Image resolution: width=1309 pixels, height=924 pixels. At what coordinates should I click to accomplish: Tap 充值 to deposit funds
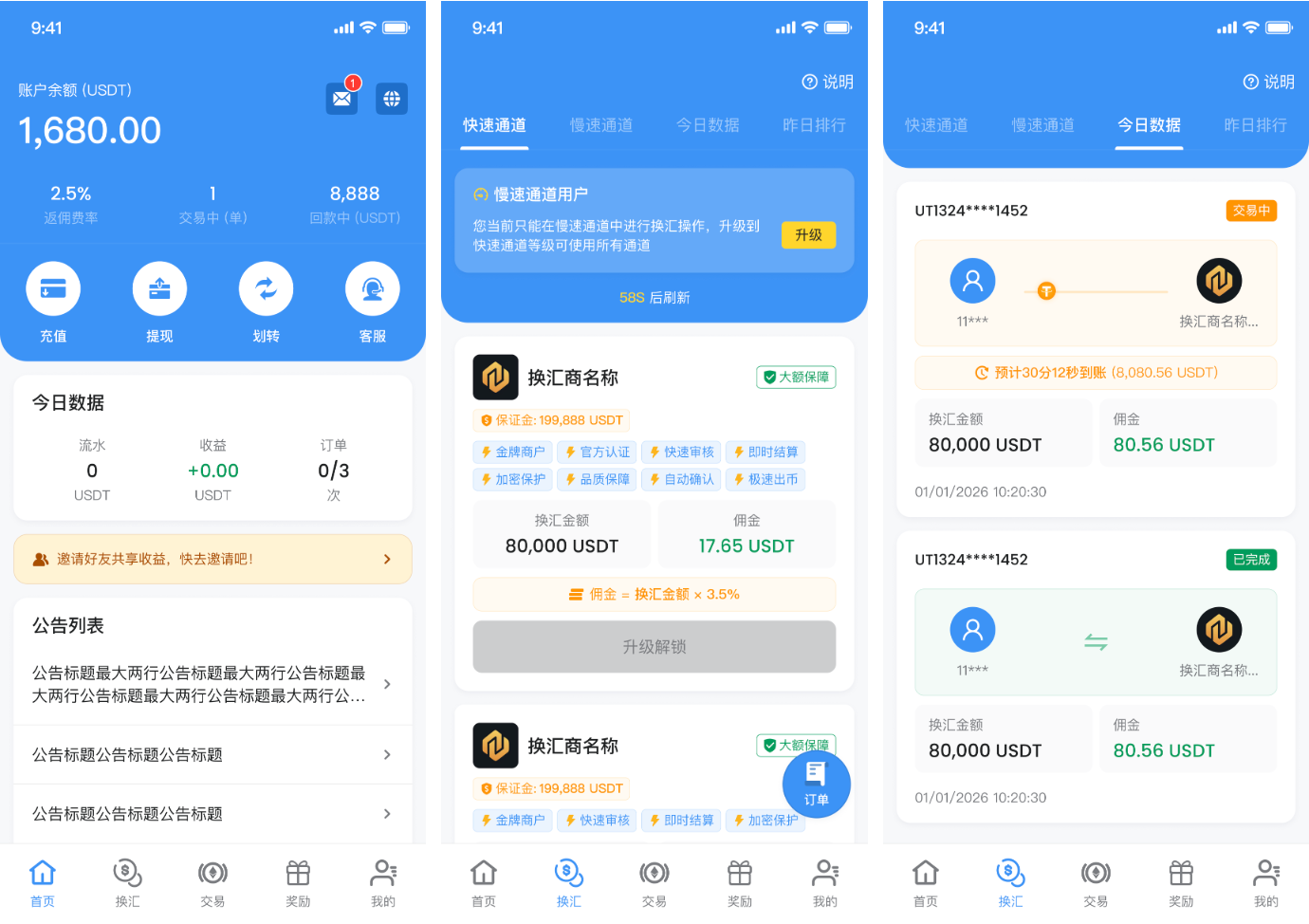53,302
